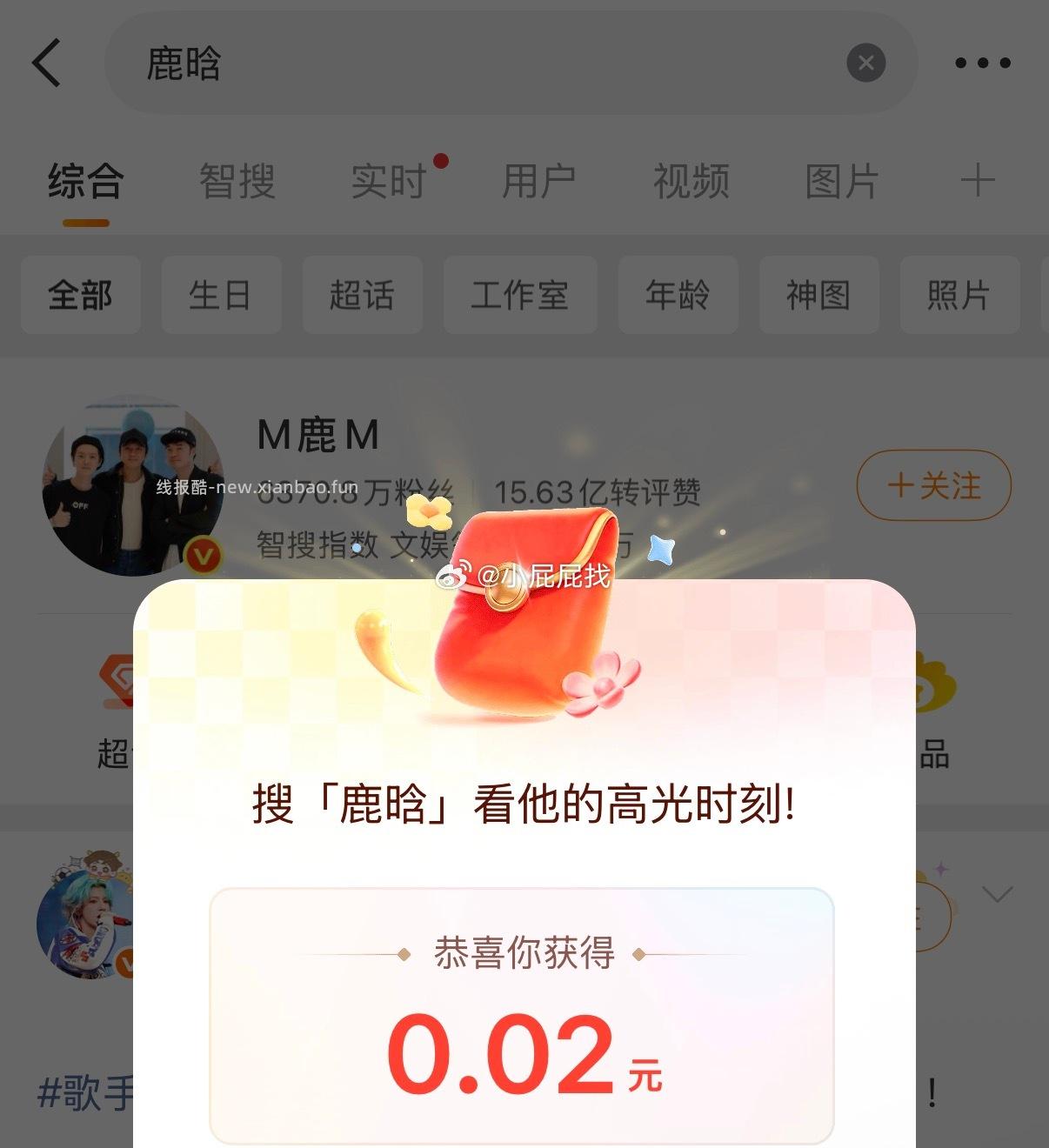Tap the +关注 follow button

click(x=933, y=486)
